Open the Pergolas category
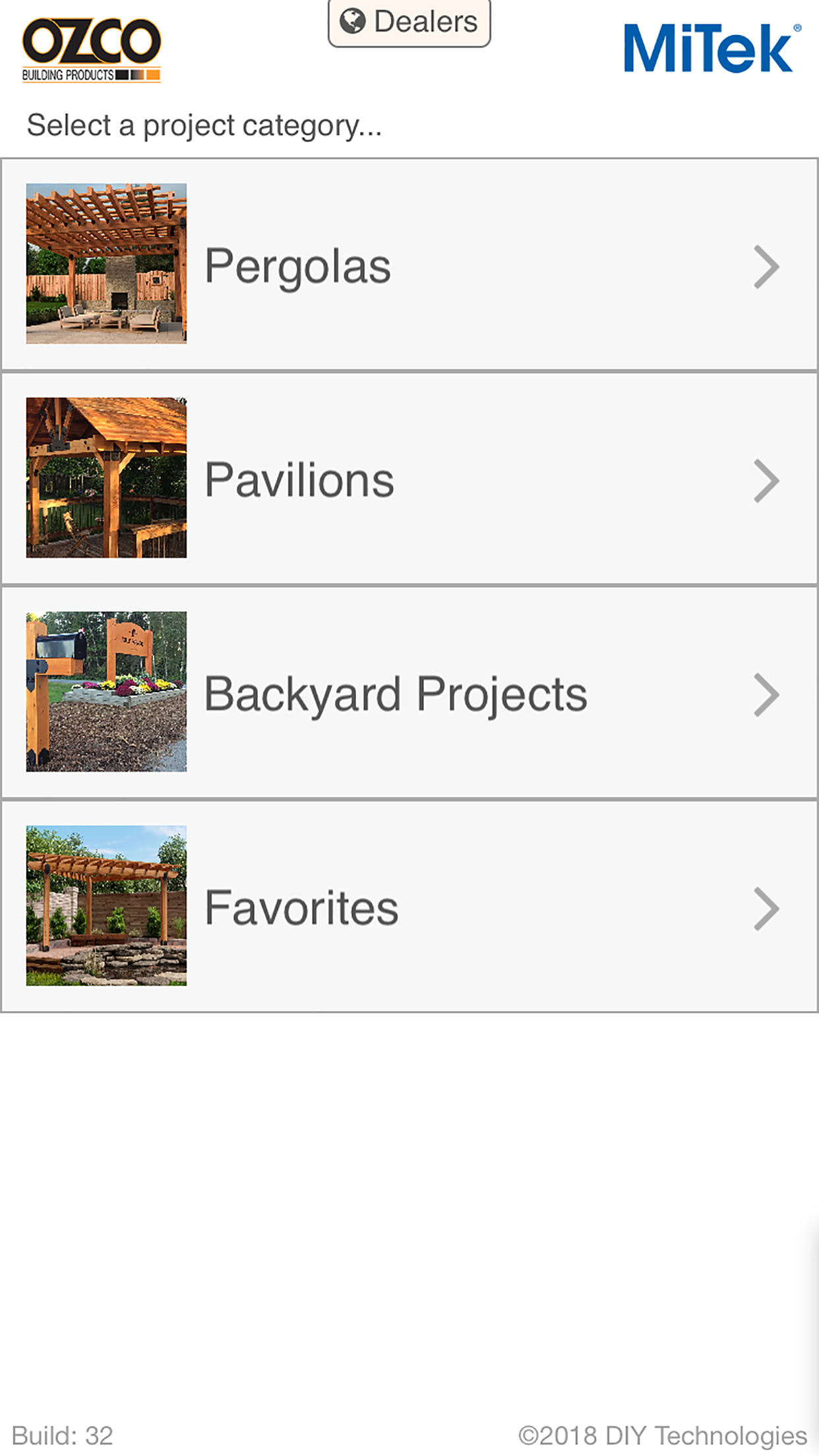The image size is (819, 1456). coord(409,264)
